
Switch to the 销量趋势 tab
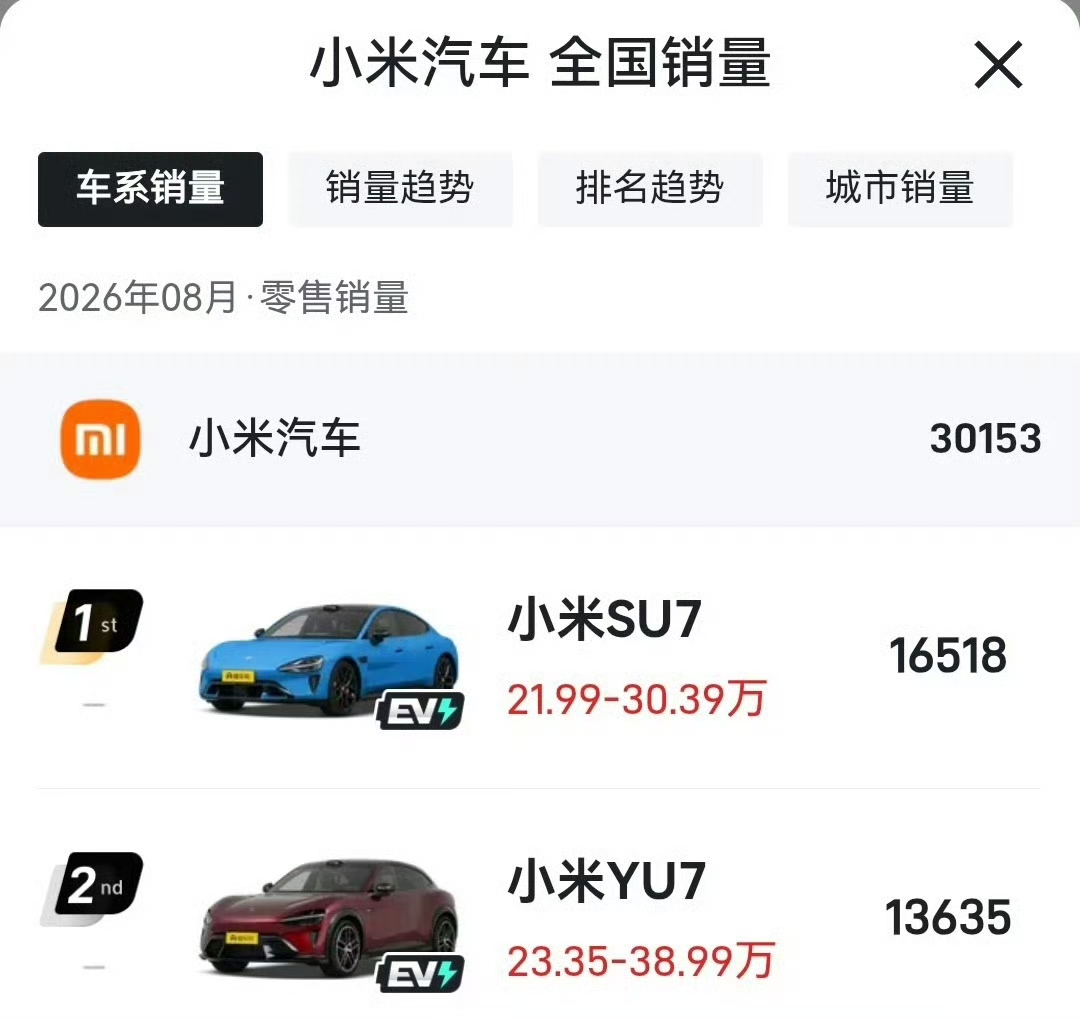[x=400, y=189]
